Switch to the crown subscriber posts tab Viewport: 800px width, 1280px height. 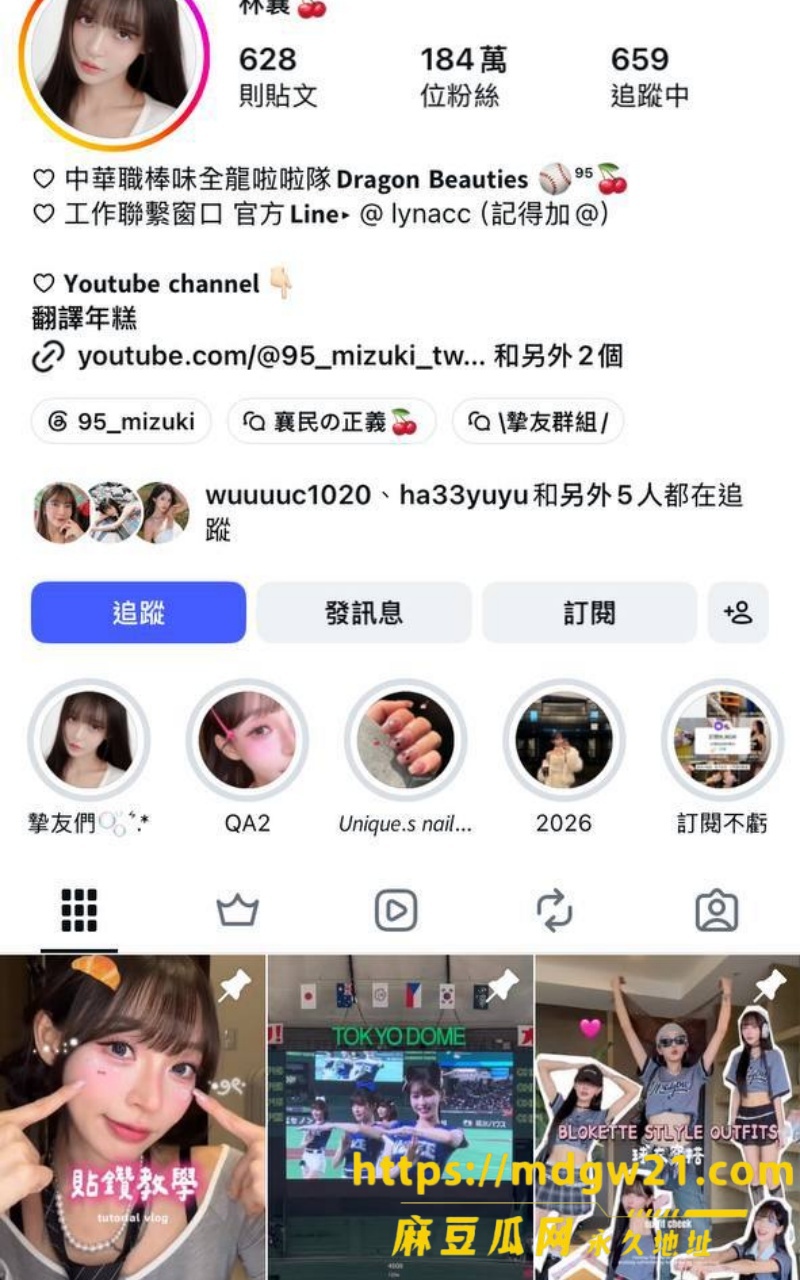[238, 911]
